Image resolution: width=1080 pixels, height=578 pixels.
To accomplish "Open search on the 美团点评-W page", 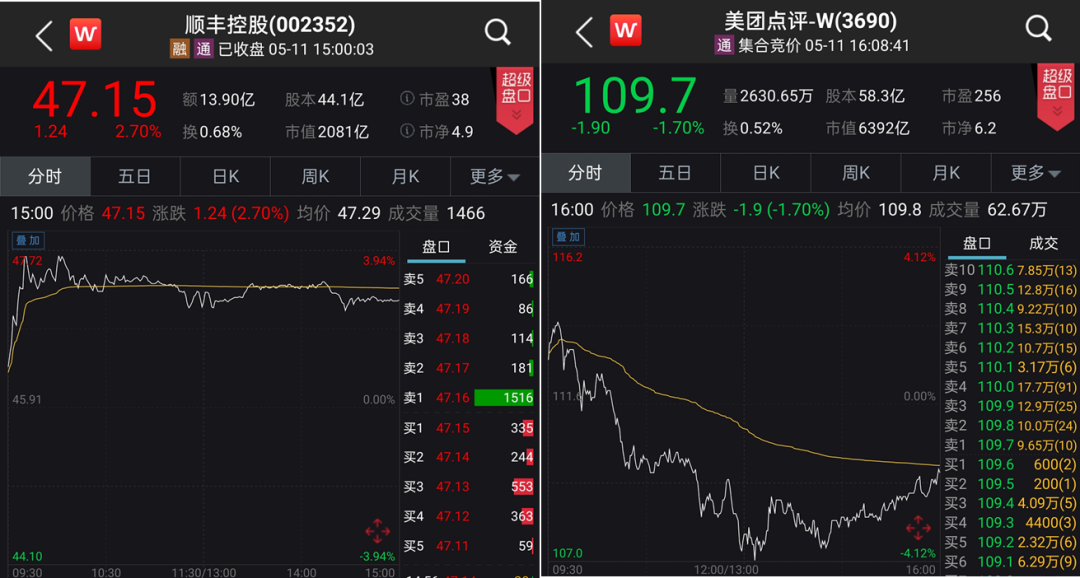I will coord(1039,29).
